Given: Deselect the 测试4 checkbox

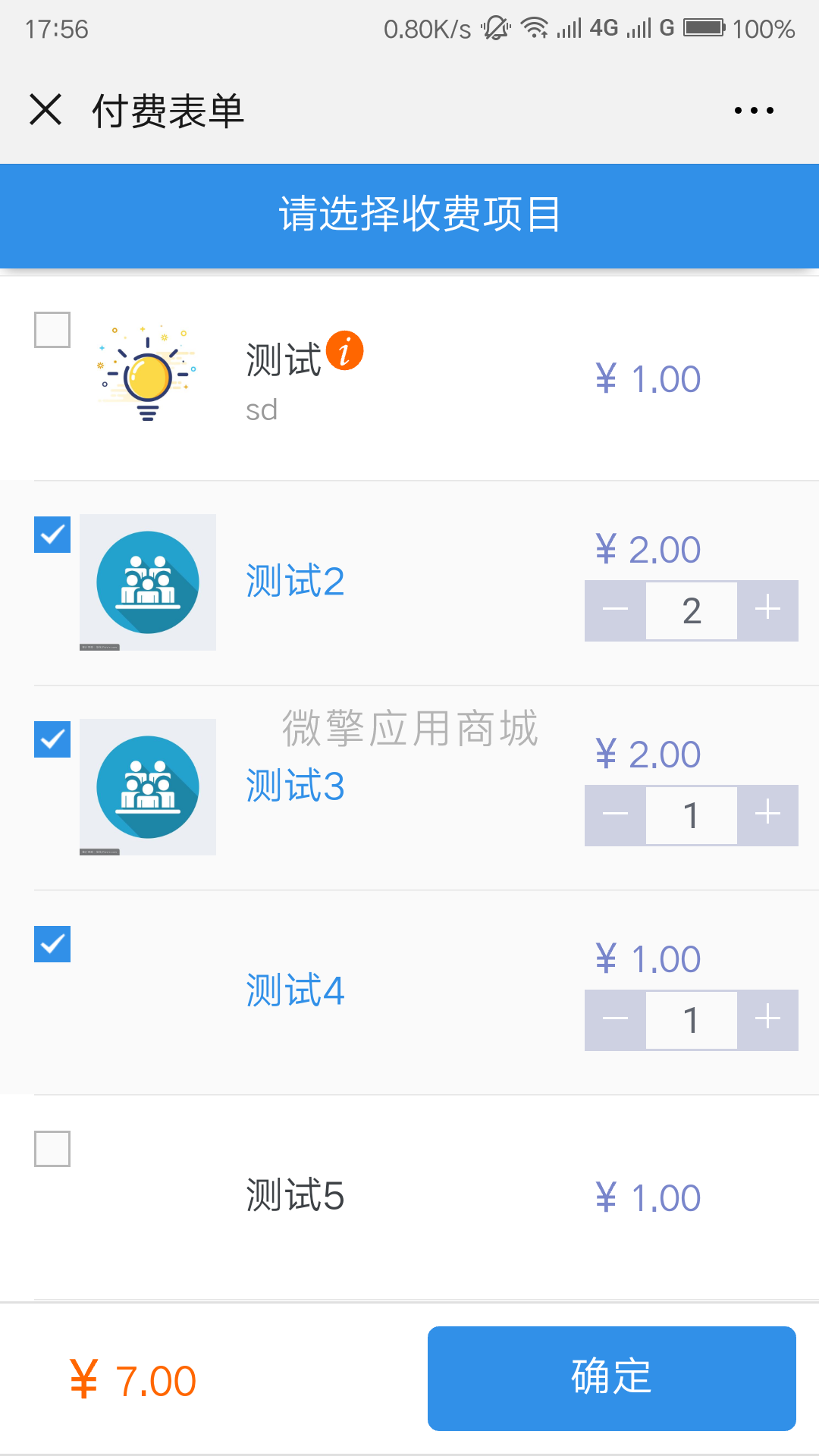Looking at the screenshot, I should [x=52, y=944].
